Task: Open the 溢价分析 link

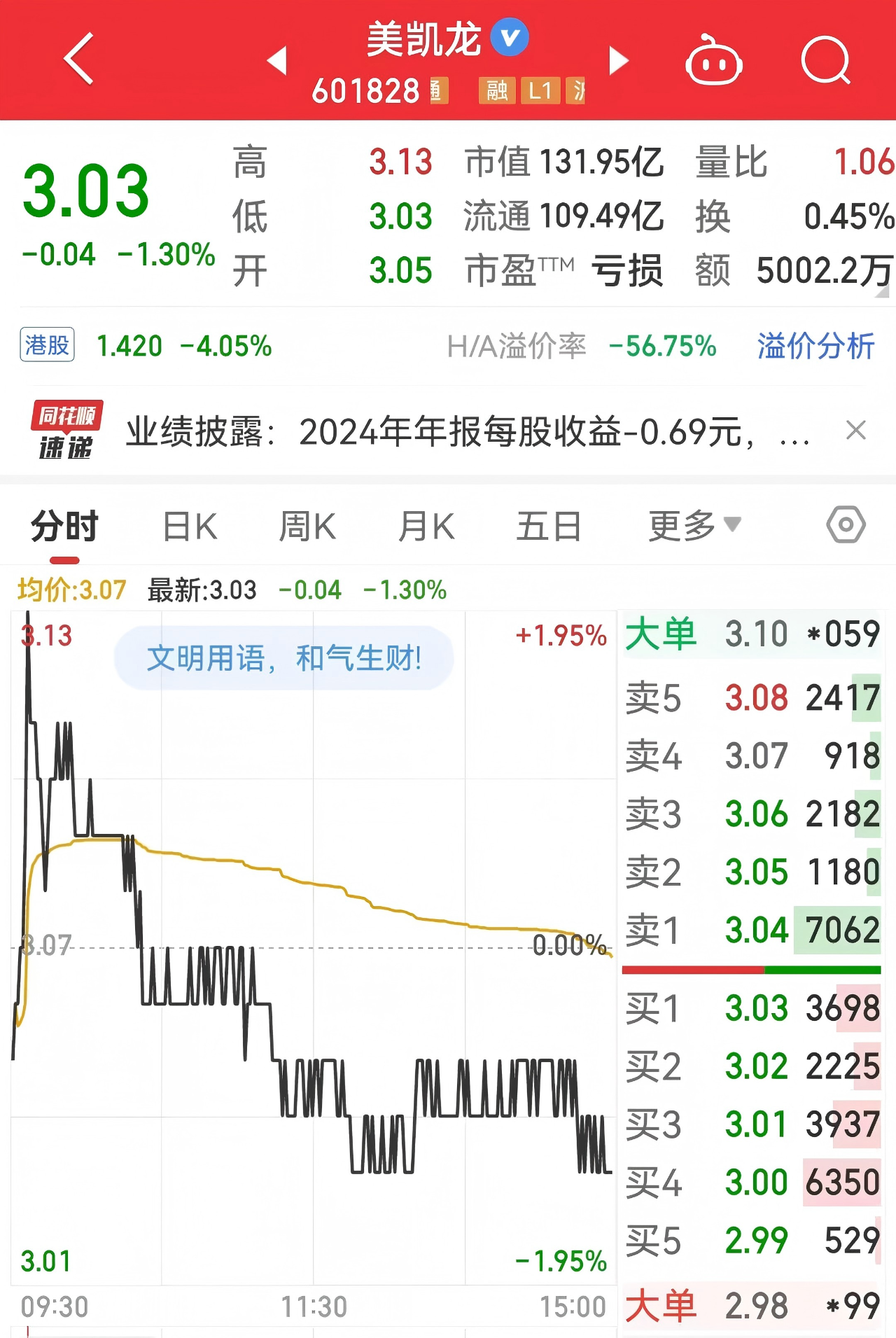Action: 815,346
